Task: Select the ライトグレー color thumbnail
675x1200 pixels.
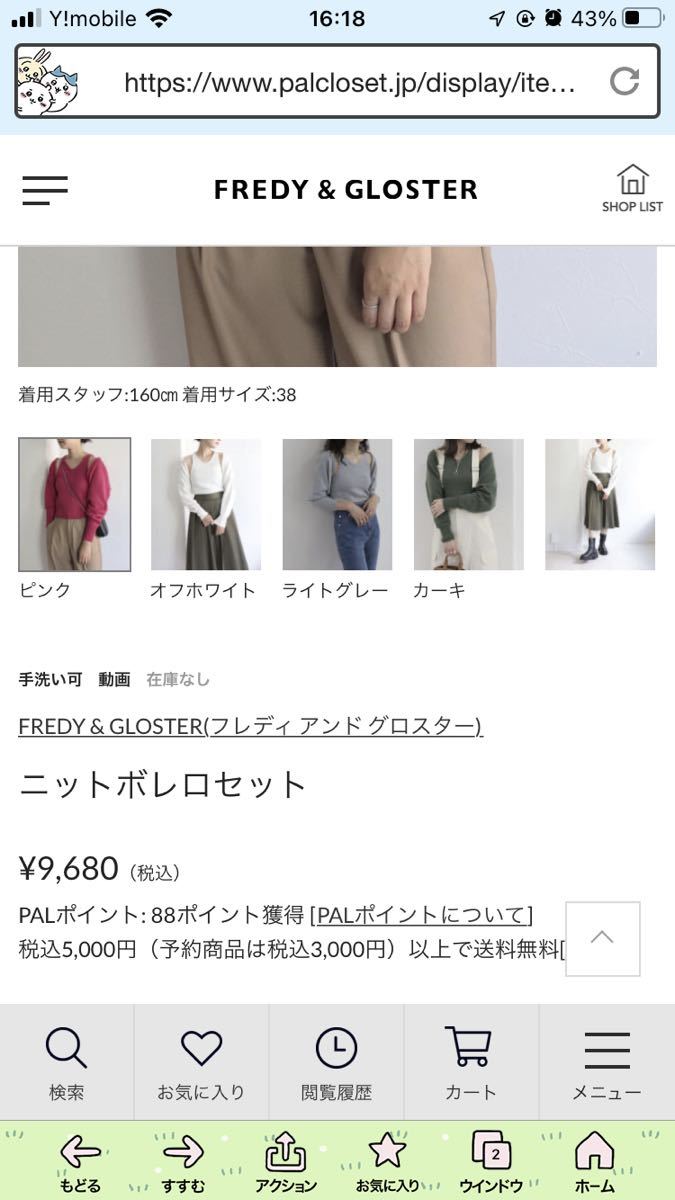Action: [x=337, y=504]
